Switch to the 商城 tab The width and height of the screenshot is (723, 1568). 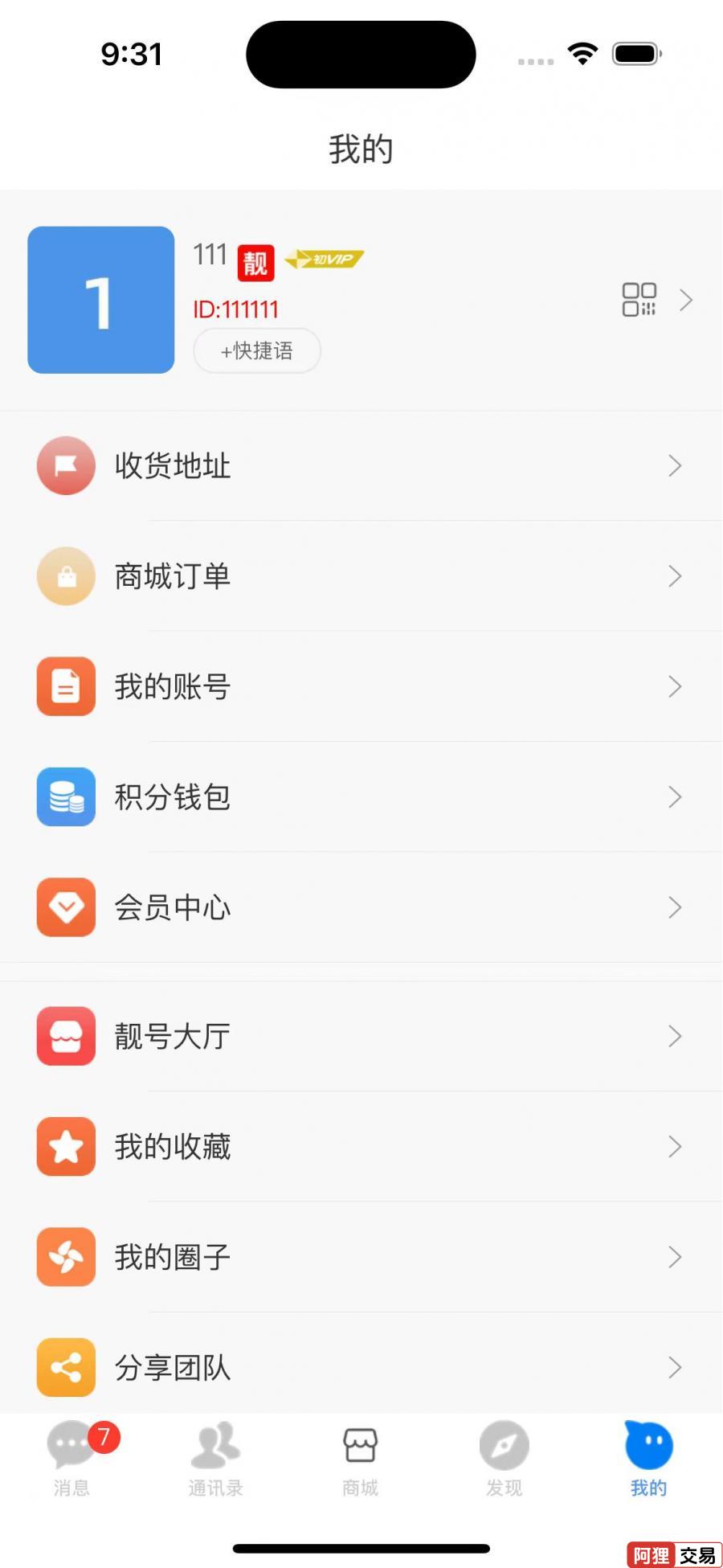(360, 1459)
